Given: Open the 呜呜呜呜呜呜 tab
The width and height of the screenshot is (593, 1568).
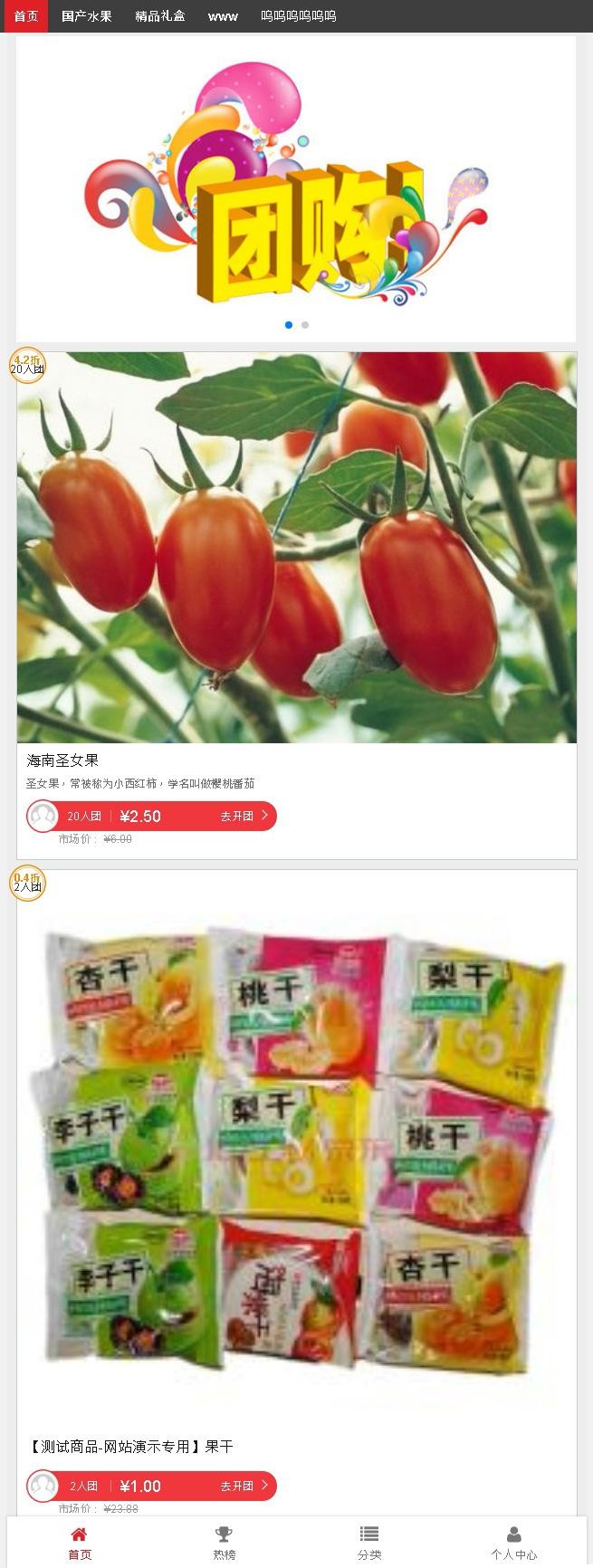Looking at the screenshot, I should [298, 16].
